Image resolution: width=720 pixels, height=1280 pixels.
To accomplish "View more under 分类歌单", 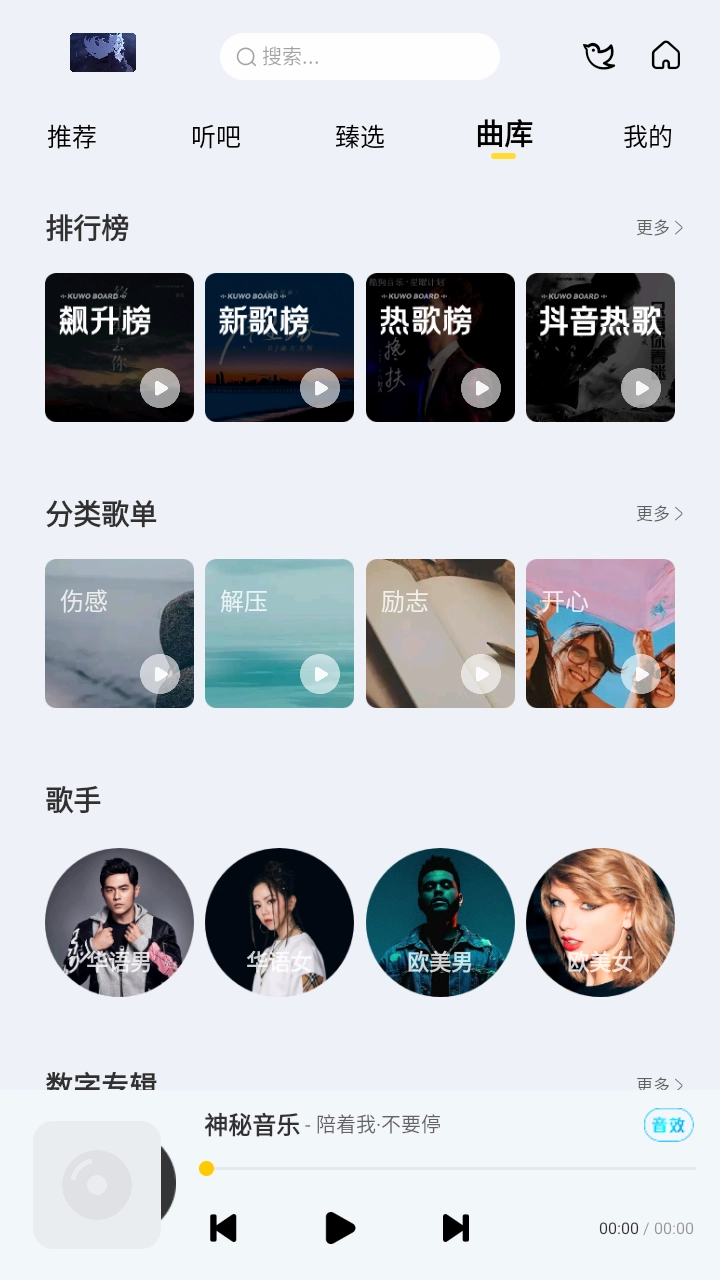I will point(660,514).
